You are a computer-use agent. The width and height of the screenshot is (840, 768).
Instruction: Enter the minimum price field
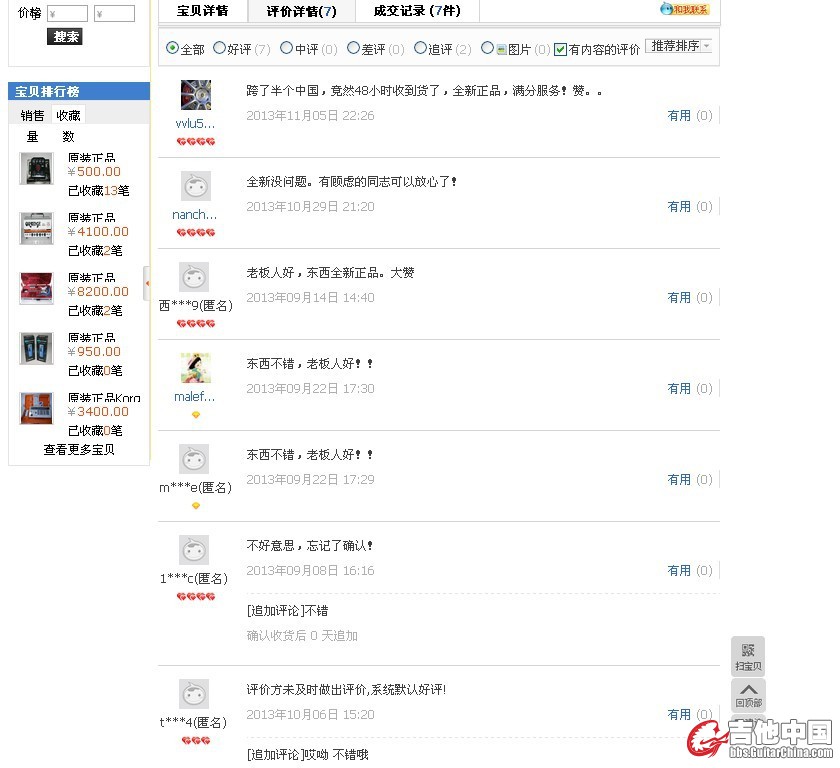click(x=68, y=14)
